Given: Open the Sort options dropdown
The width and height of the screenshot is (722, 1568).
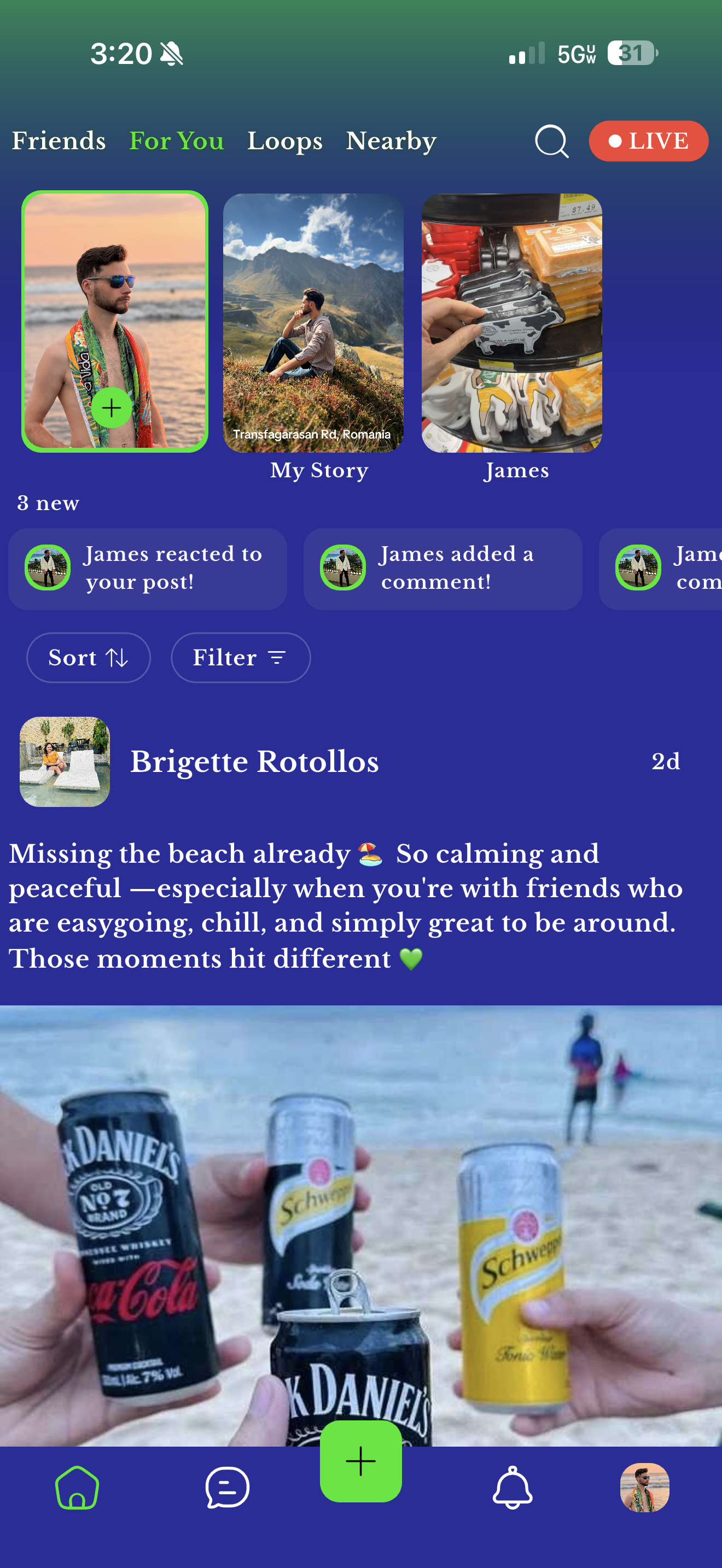Looking at the screenshot, I should pos(88,657).
